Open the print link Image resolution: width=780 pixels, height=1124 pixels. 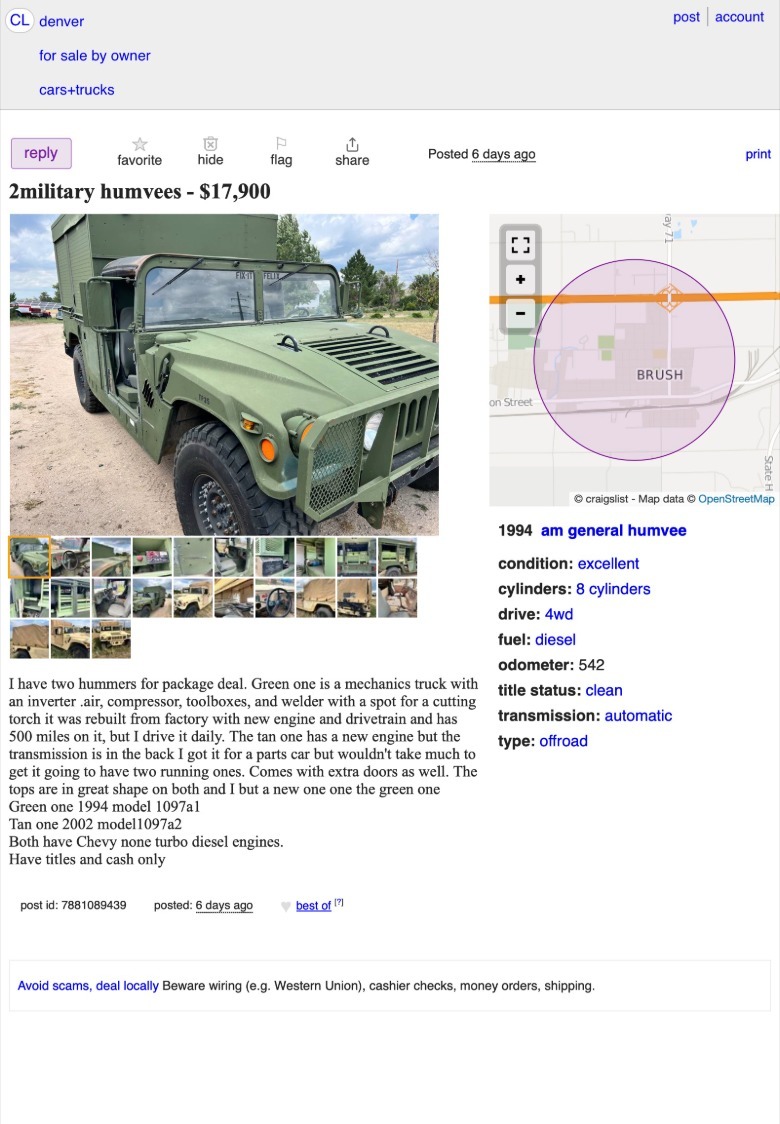[758, 154]
